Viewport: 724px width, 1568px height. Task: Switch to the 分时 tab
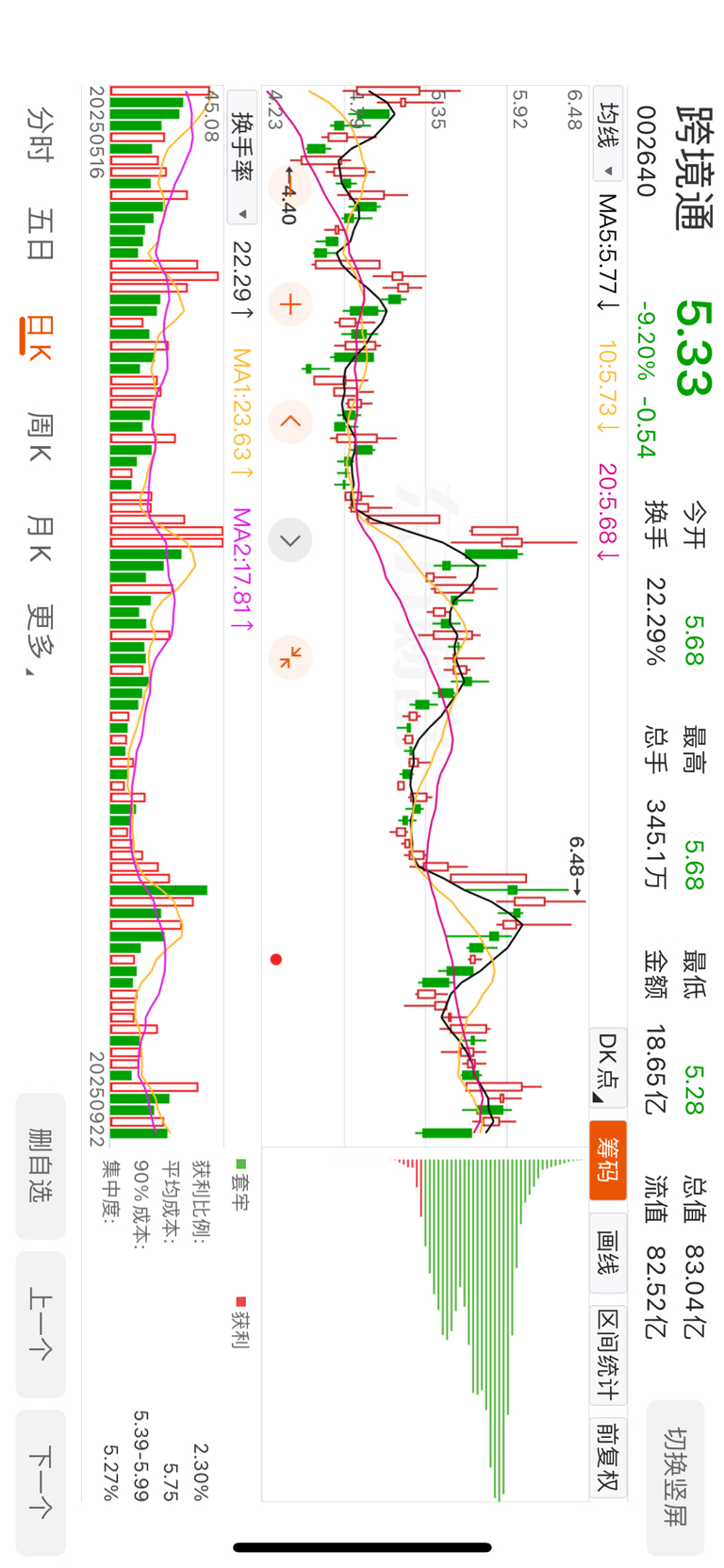click(40, 136)
